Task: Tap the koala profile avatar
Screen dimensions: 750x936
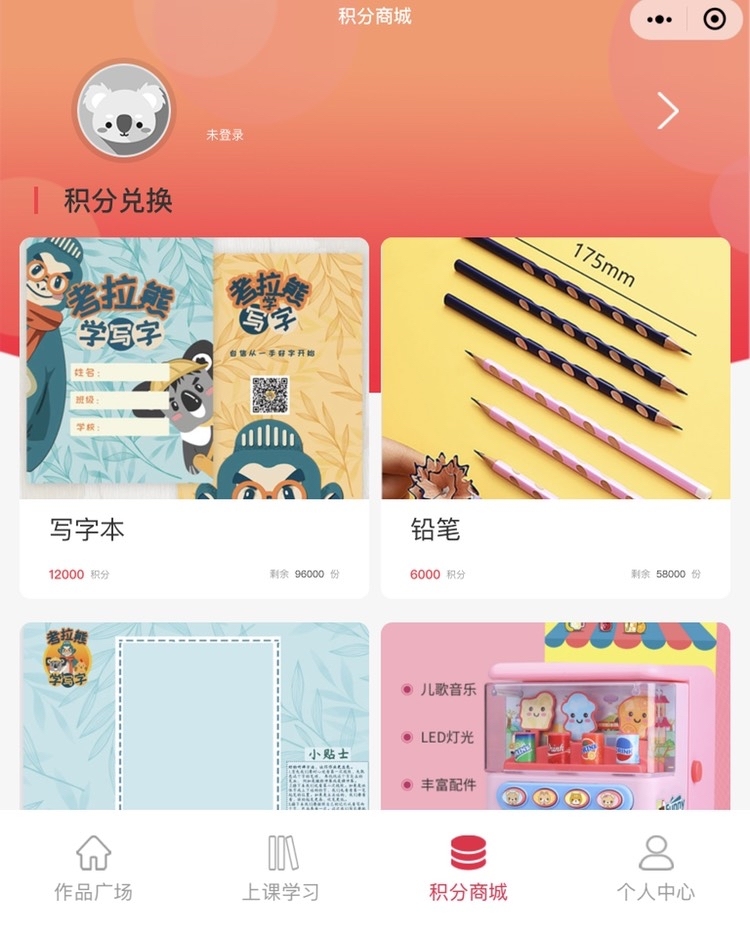Action: pyautogui.click(x=123, y=110)
